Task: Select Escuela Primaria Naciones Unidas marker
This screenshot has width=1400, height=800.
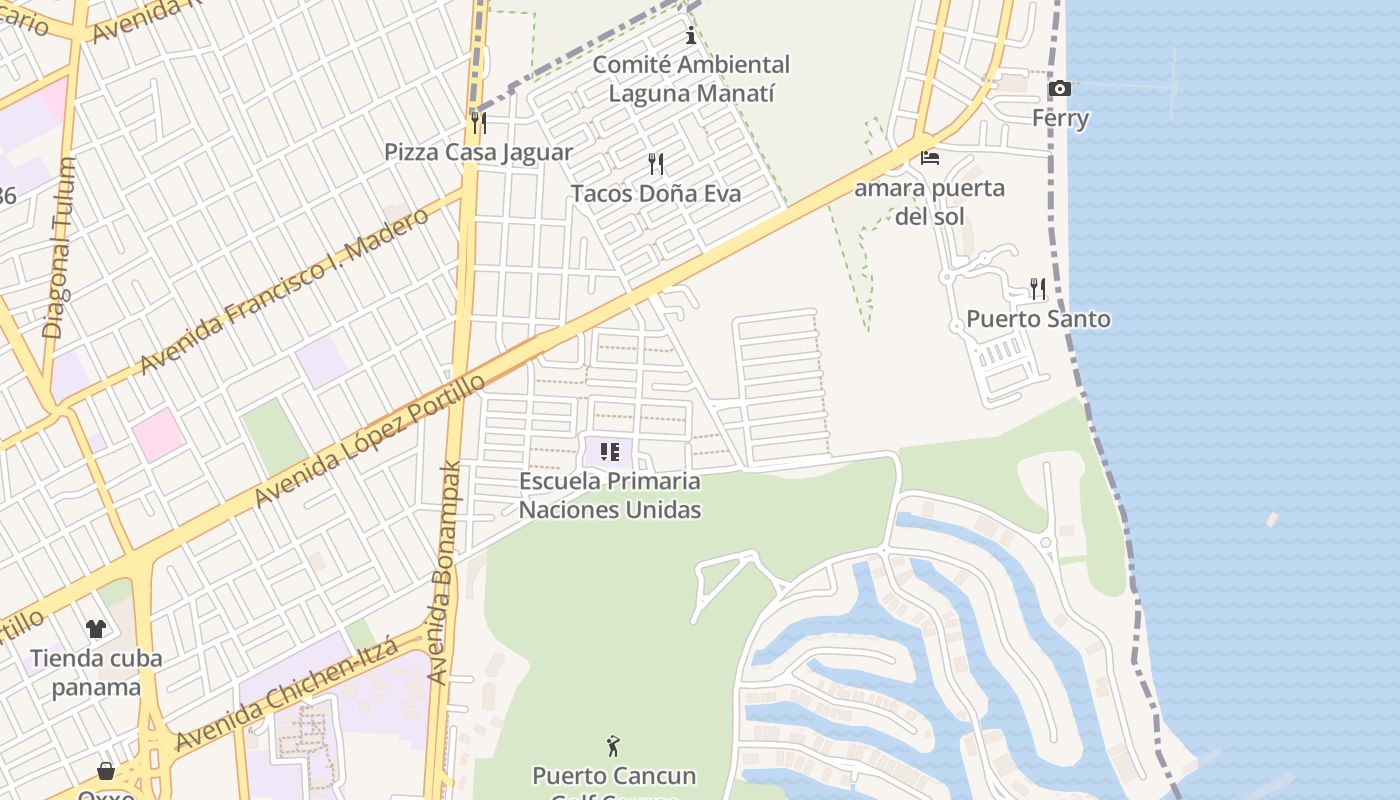Action: pos(610,452)
